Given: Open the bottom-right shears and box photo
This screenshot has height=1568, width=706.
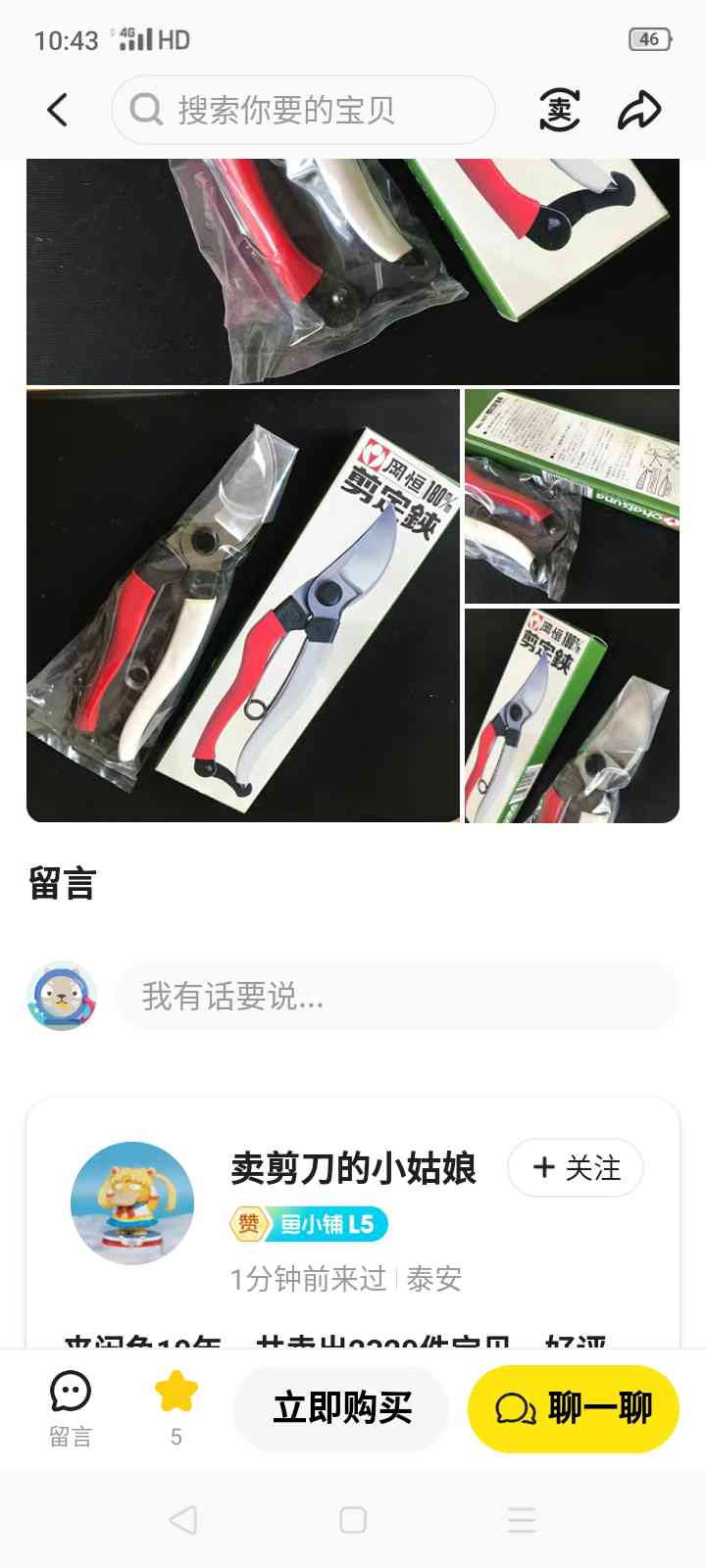Looking at the screenshot, I should (x=572, y=715).
